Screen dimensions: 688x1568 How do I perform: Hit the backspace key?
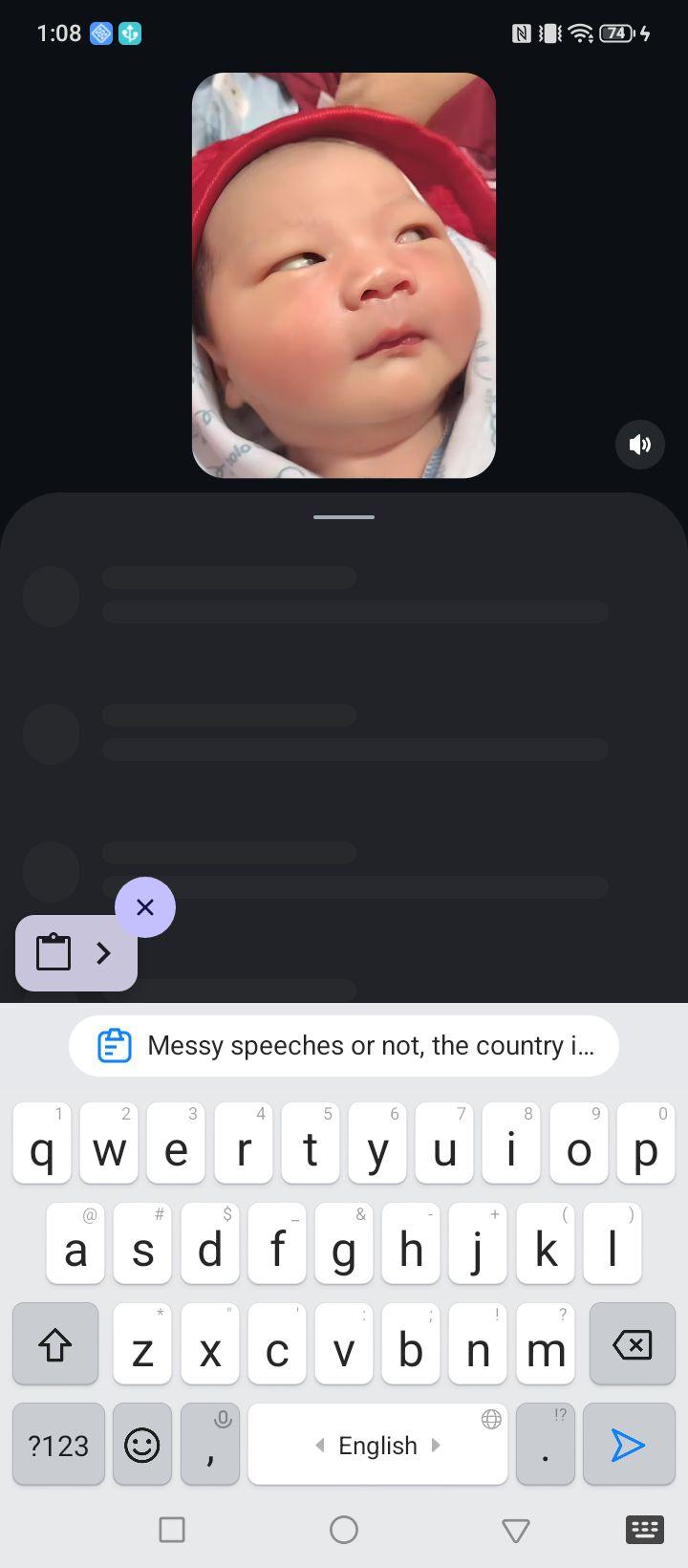click(632, 1344)
